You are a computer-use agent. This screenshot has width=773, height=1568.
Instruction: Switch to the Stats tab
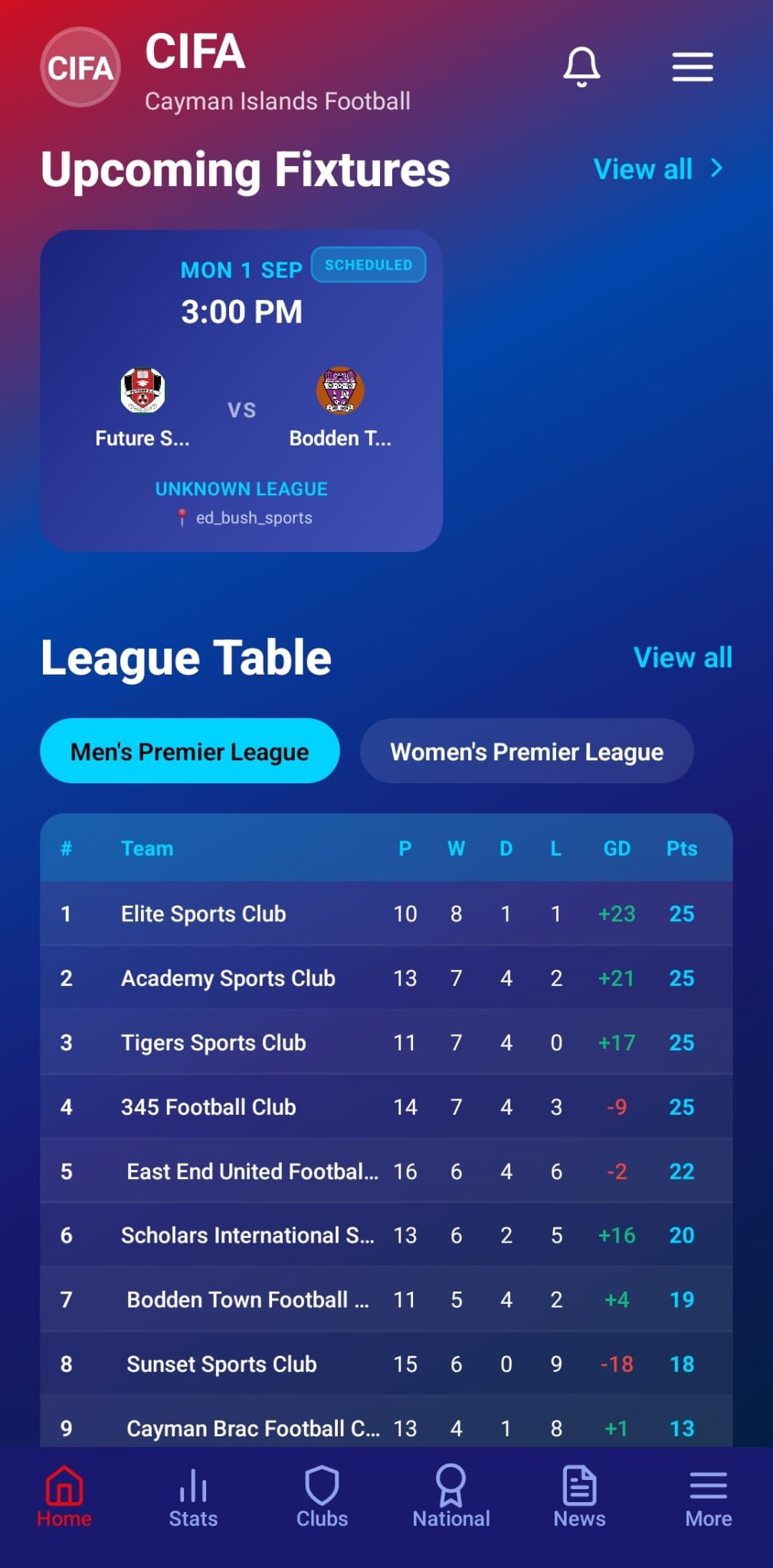tap(193, 1497)
